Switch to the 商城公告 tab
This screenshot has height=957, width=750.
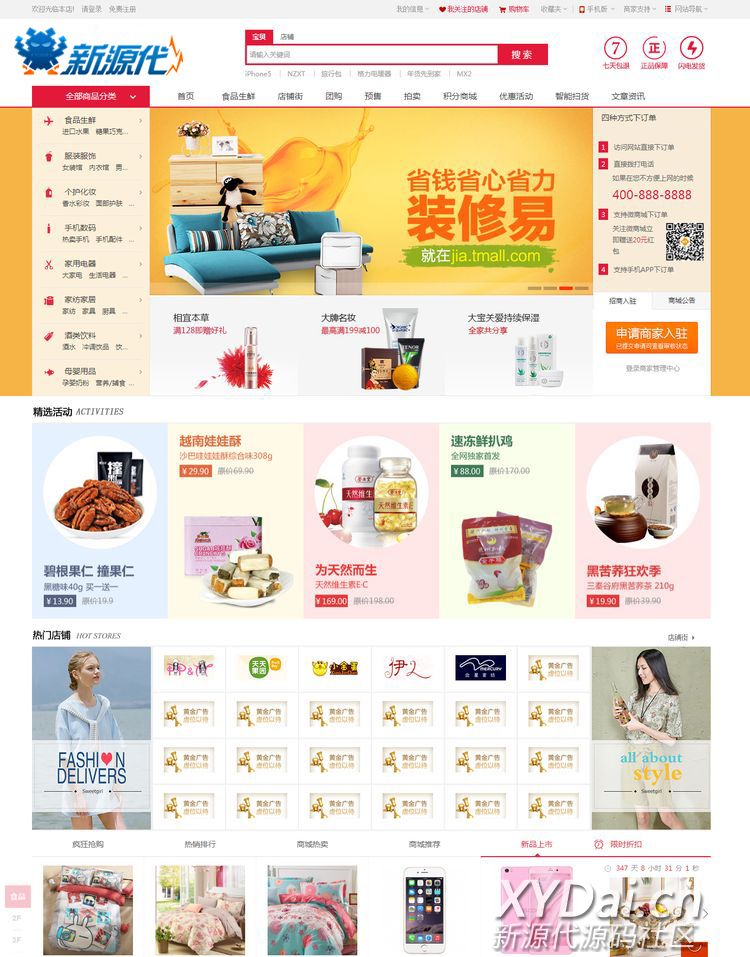(x=682, y=300)
